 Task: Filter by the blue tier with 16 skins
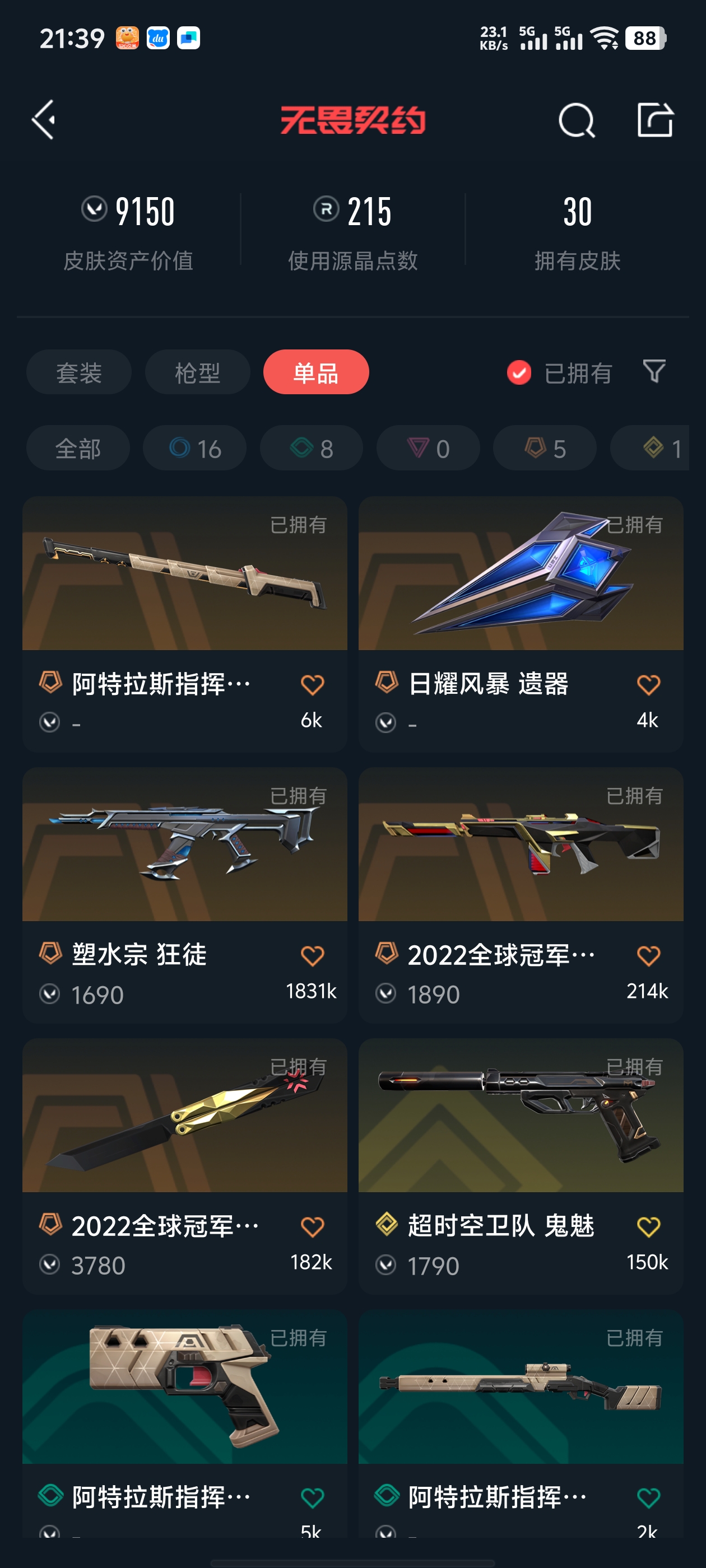coord(194,449)
